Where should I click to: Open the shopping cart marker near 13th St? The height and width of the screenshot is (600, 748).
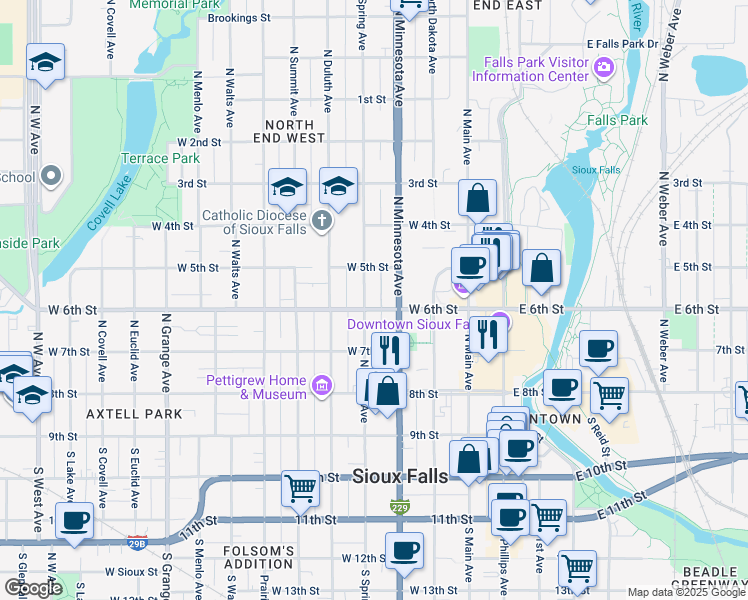(577, 568)
